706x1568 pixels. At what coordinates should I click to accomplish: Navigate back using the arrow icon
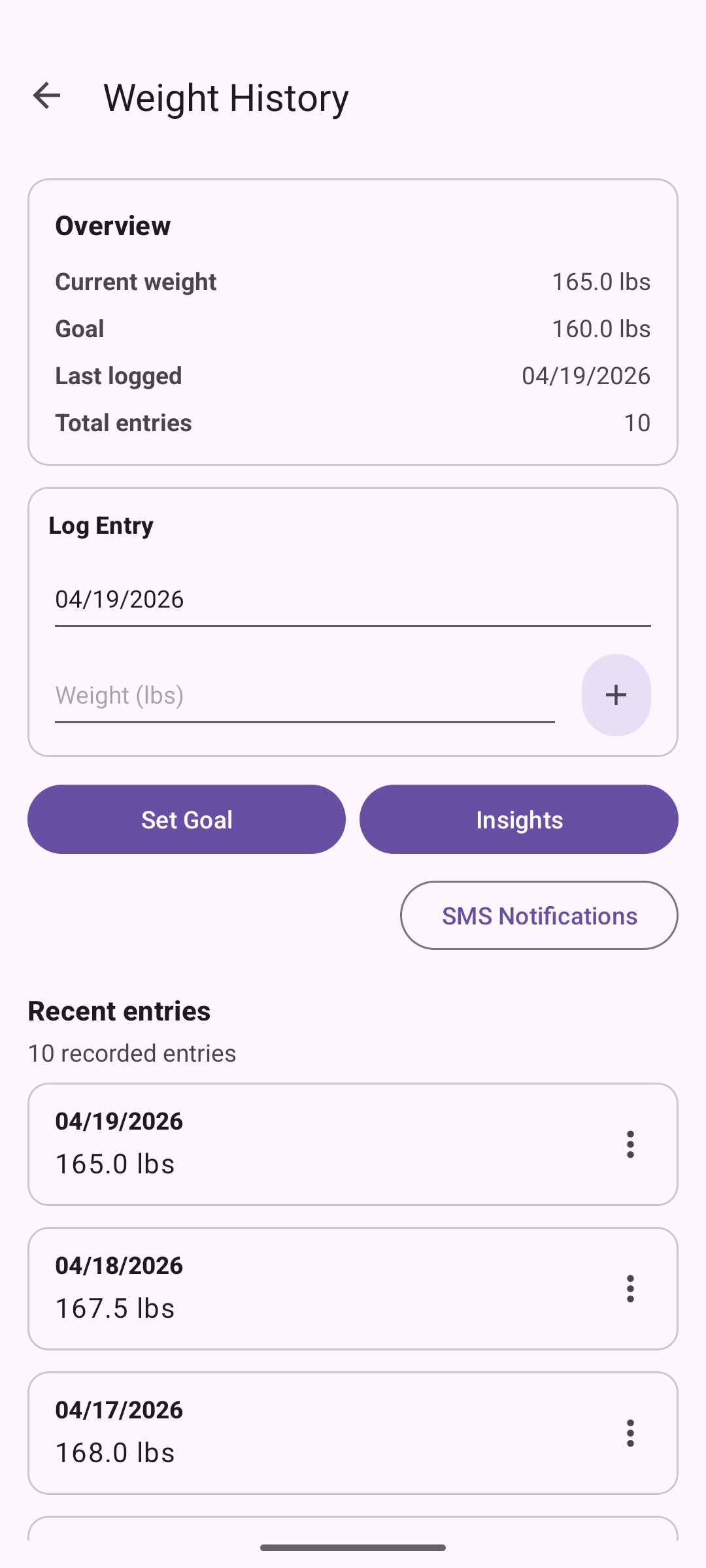pos(46,96)
